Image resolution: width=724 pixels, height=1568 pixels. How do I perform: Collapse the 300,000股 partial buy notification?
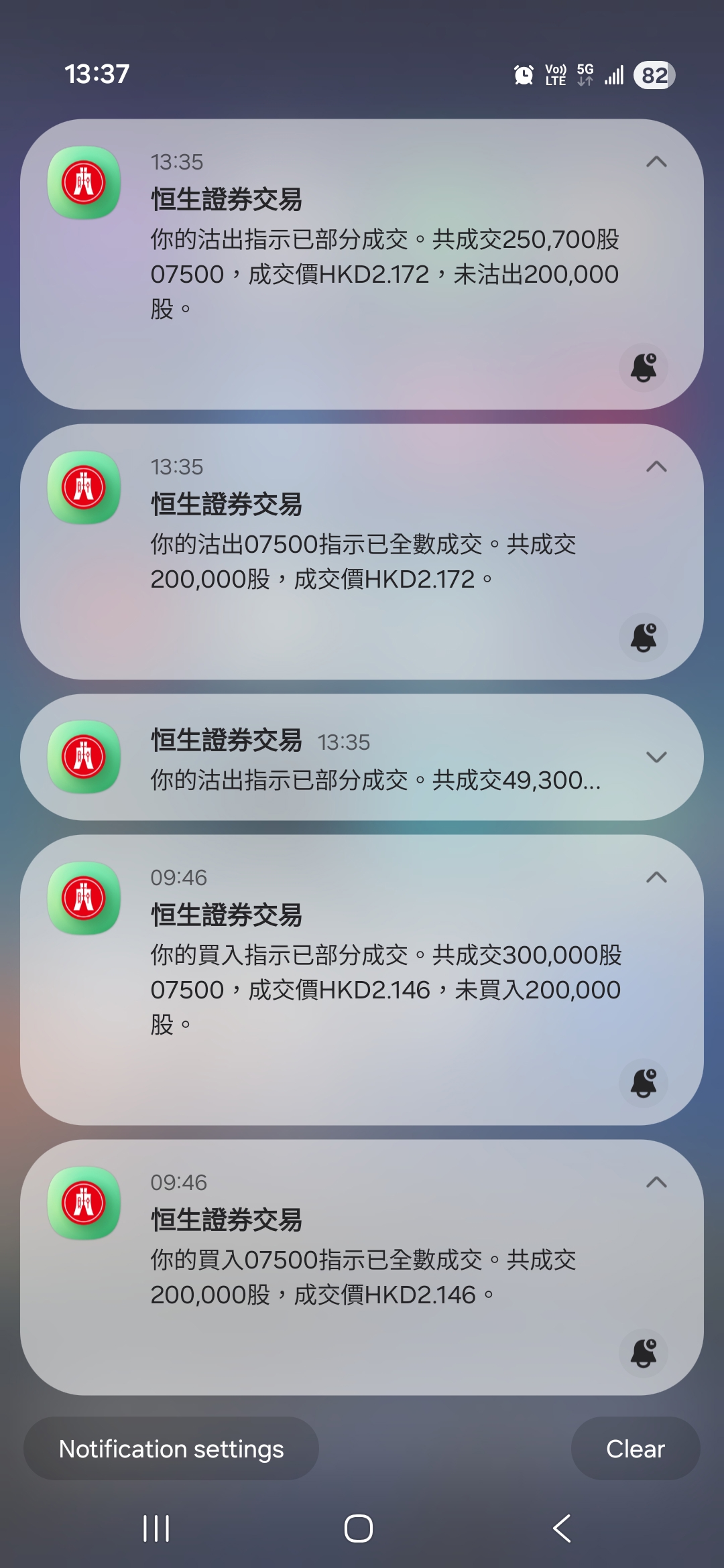pos(656,877)
